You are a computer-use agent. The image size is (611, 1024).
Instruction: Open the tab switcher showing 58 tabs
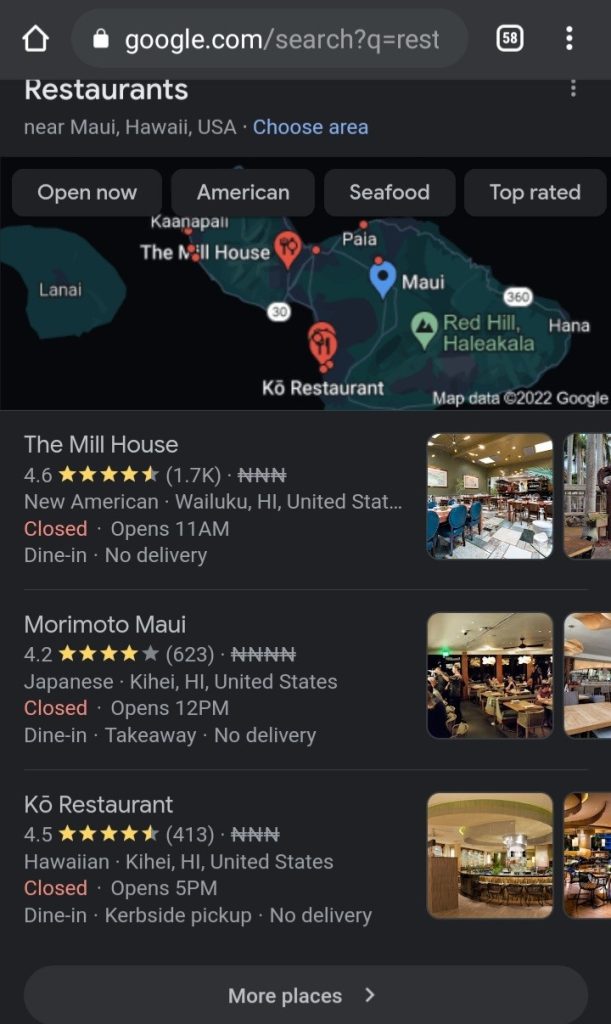point(510,39)
